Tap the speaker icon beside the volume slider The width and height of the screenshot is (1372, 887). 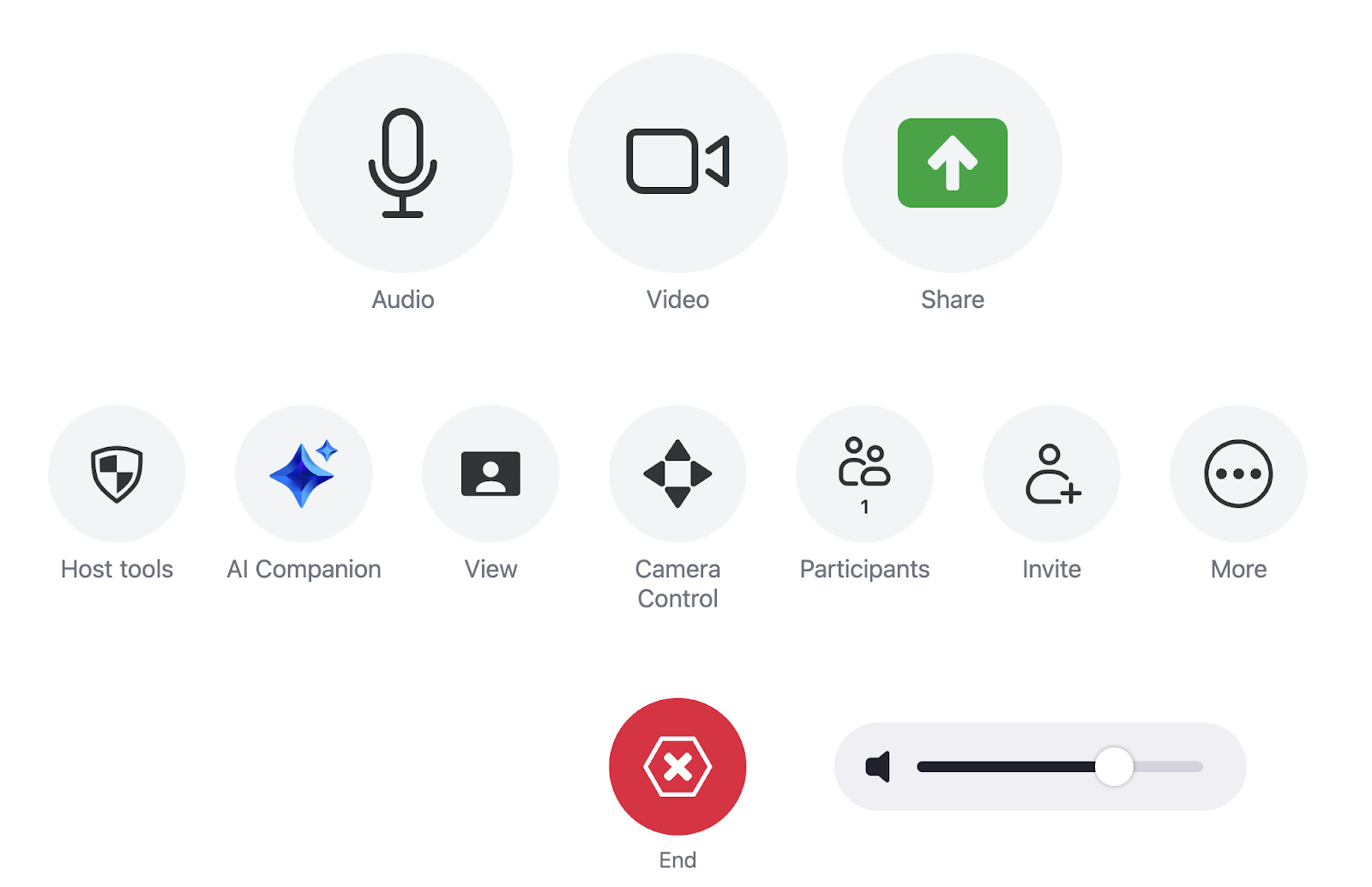(x=878, y=766)
